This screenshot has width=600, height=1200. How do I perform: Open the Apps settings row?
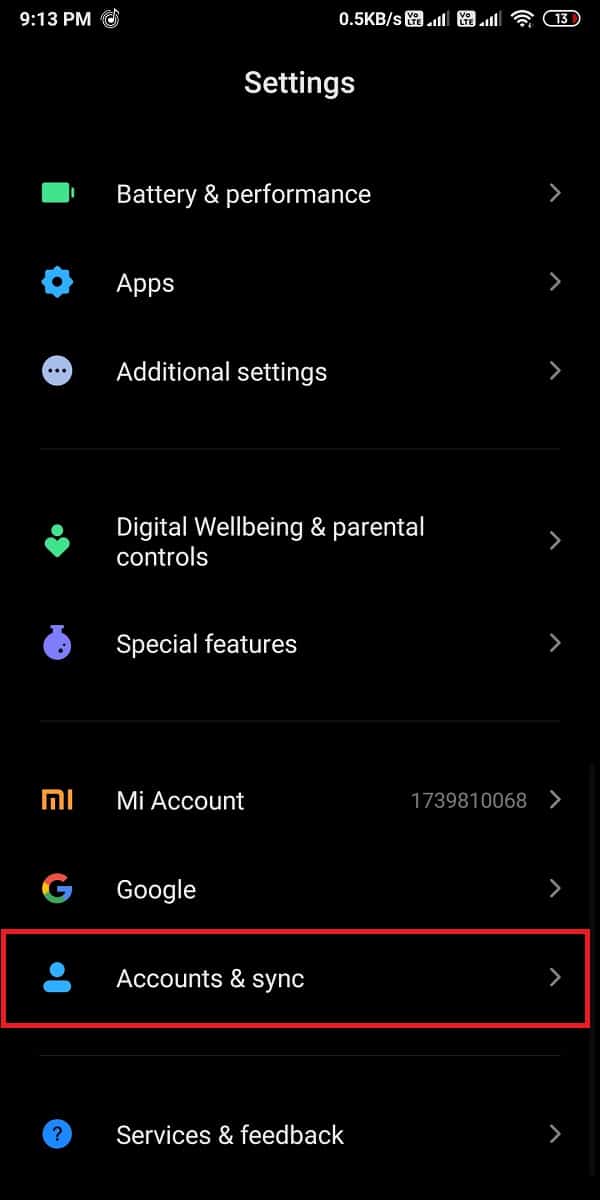click(146, 283)
